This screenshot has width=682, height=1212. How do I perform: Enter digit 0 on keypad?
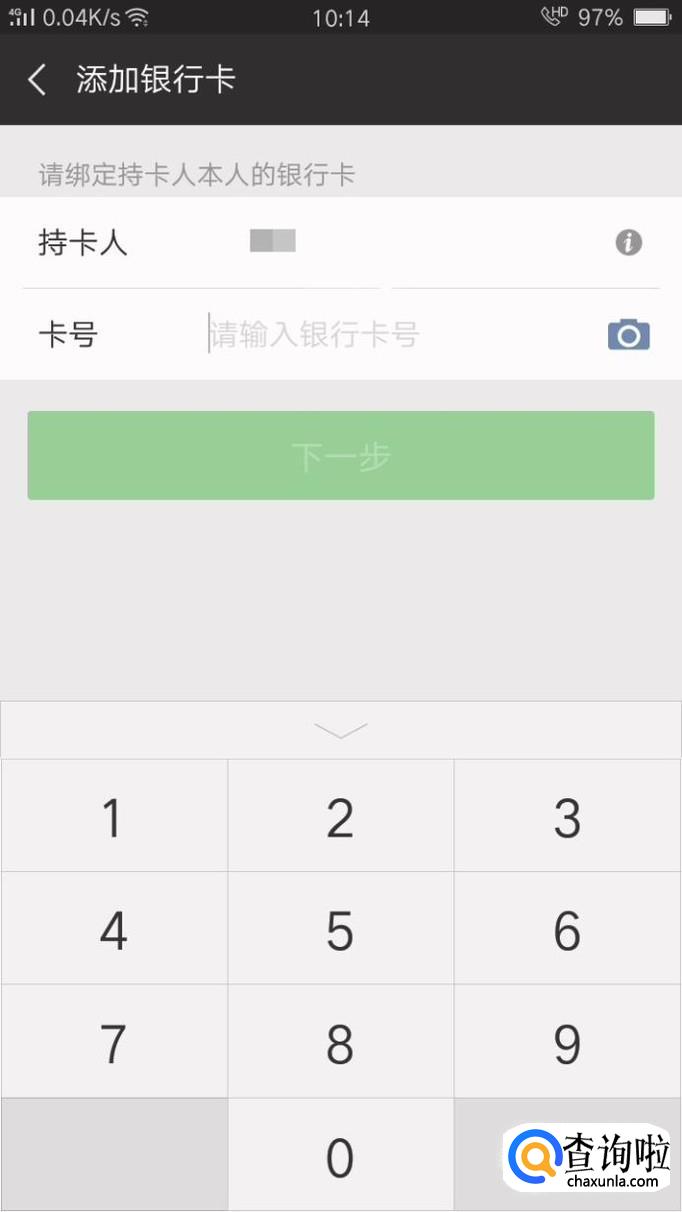click(x=341, y=1156)
